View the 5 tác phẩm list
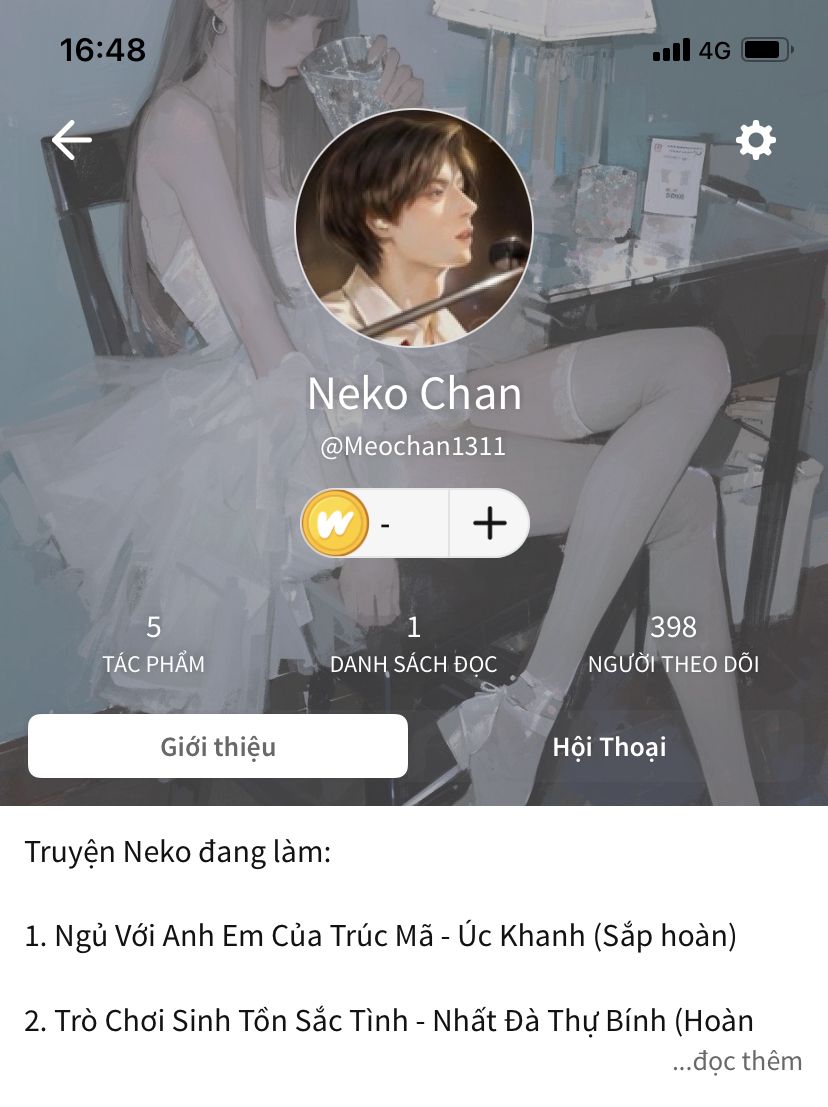Viewport: 828px width, 1107px height. tap(153, 645)
